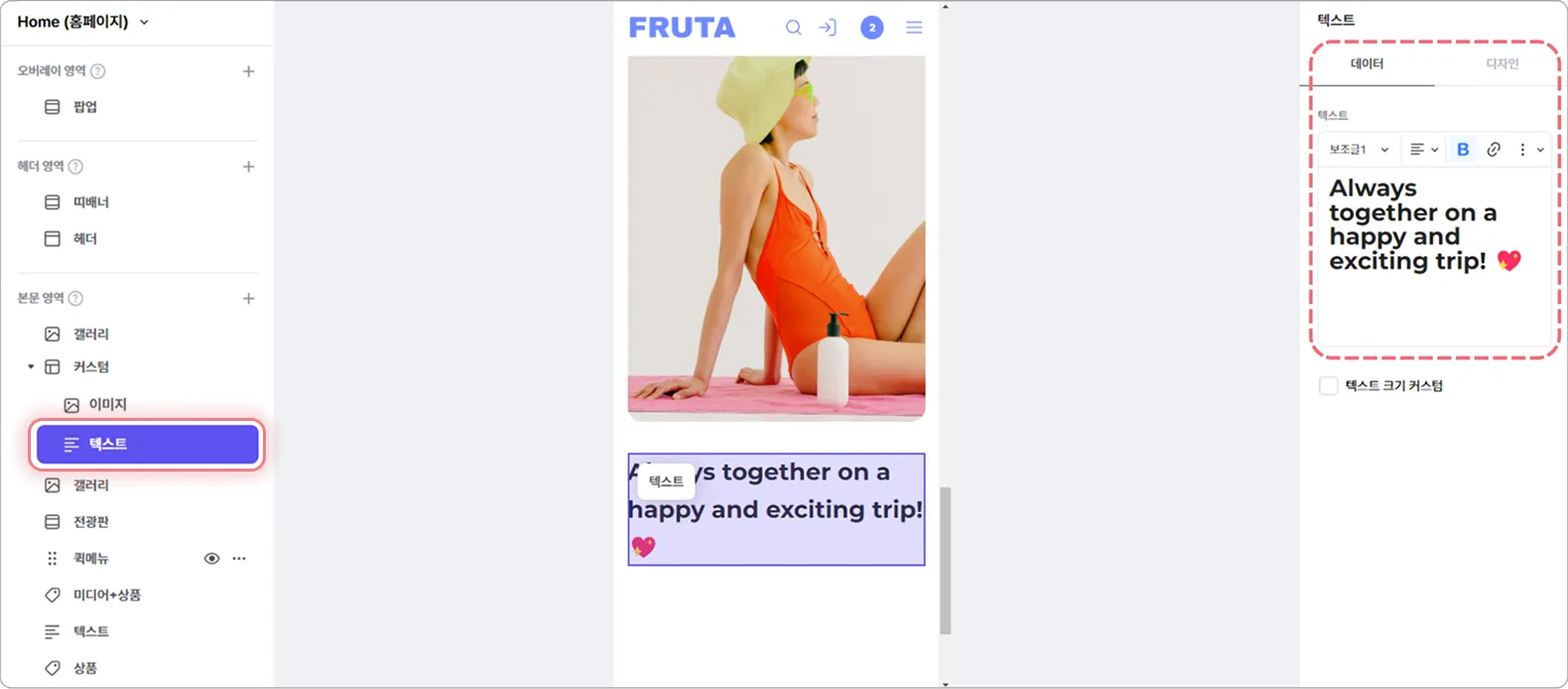
Task: Tap the search icon in FRUTA preview
Action: 793,28
